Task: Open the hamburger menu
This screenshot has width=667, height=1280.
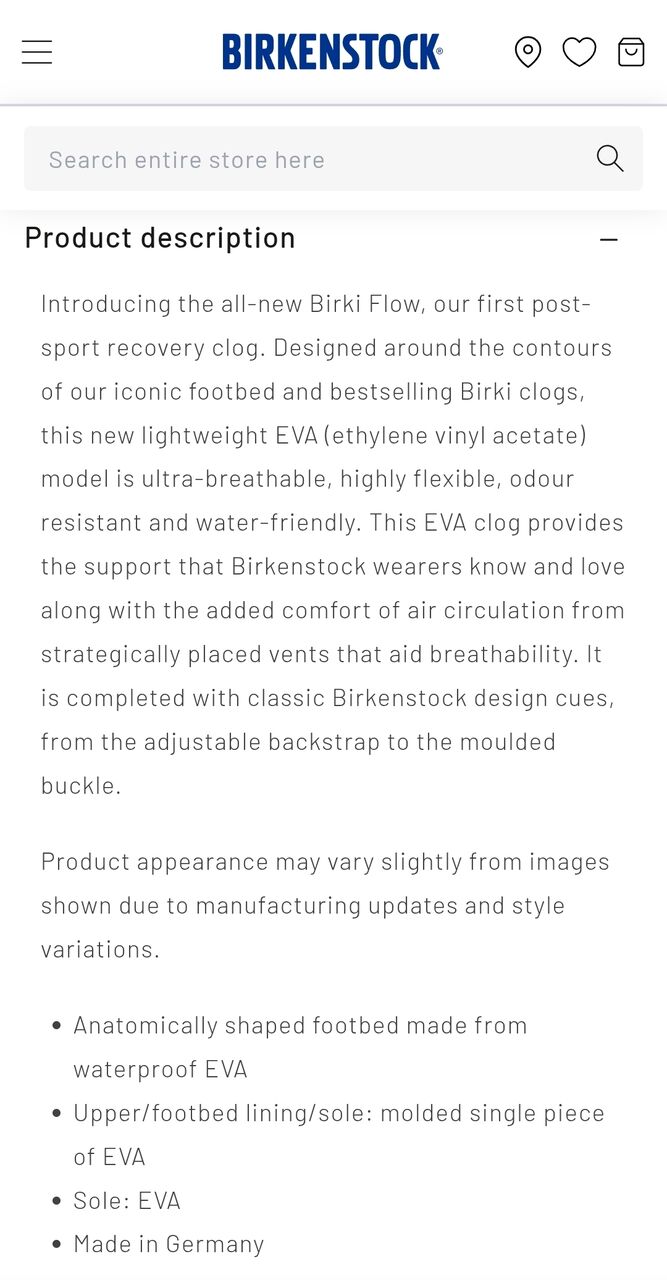Action: point(37,52)
